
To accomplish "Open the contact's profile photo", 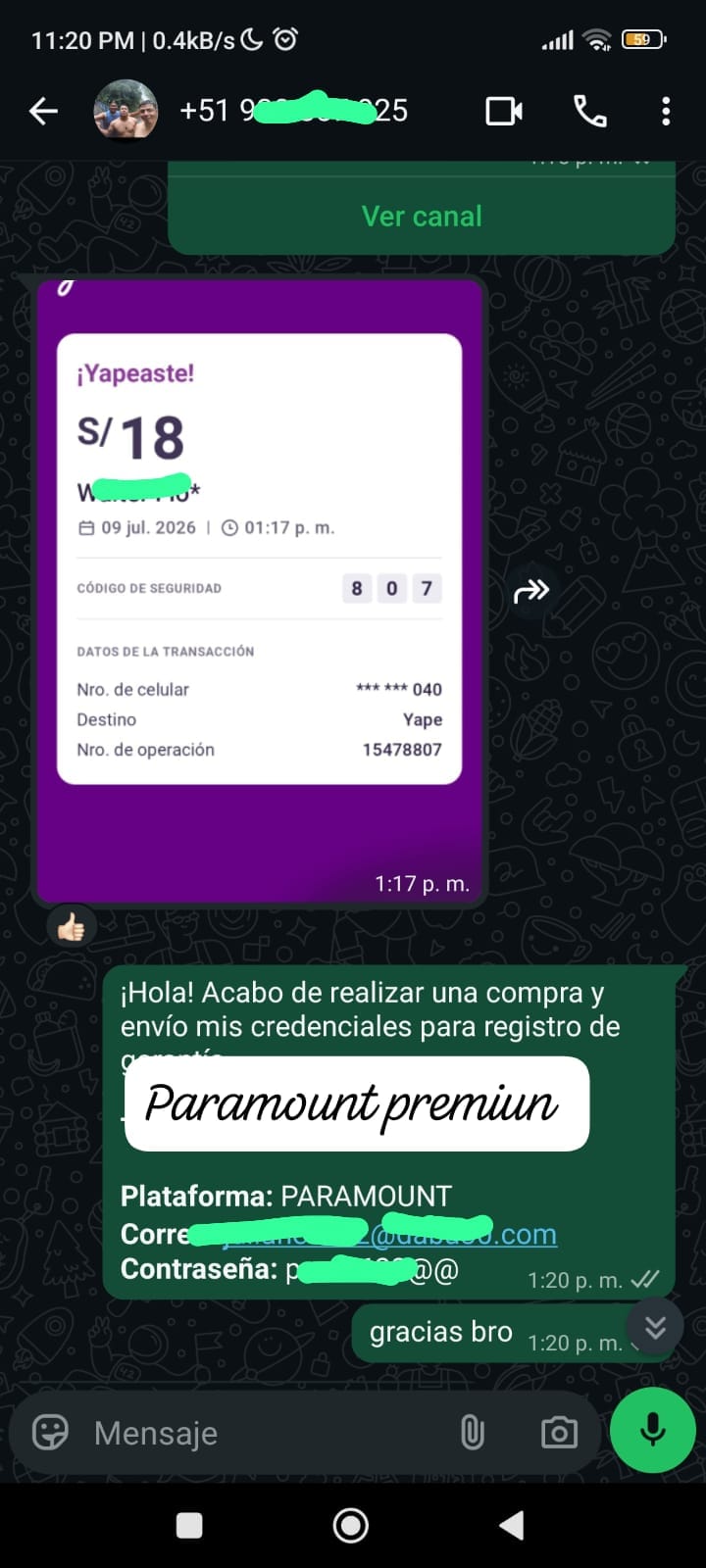I will click(126, 111).
